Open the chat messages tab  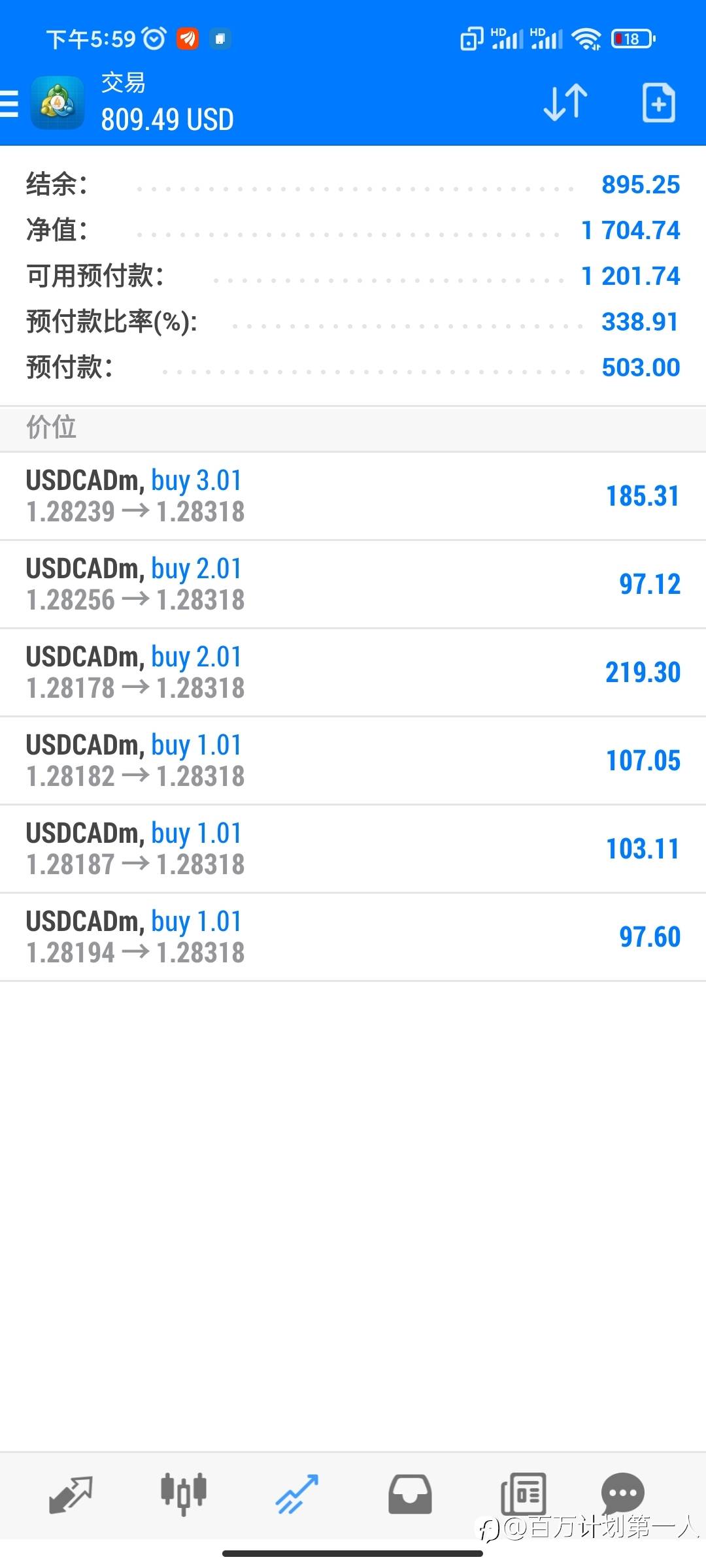622,1492
